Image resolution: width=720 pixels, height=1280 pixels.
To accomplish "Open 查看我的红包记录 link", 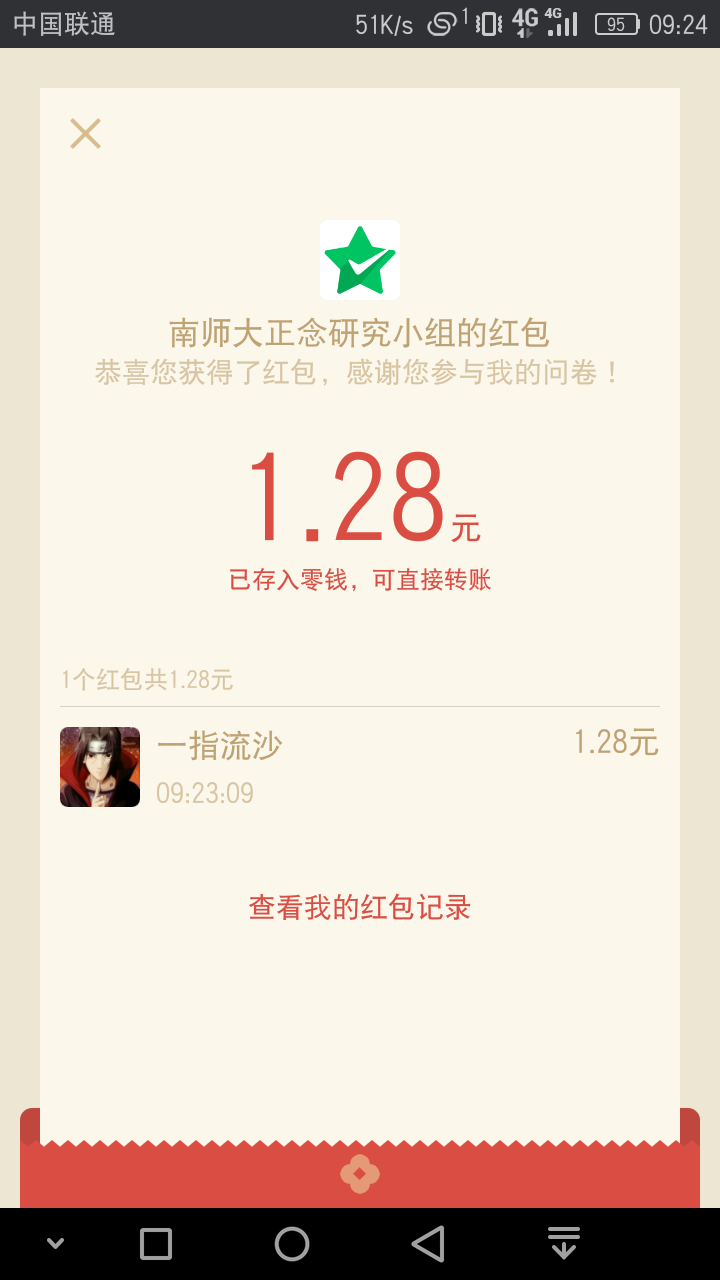I will tap(360, 908).
